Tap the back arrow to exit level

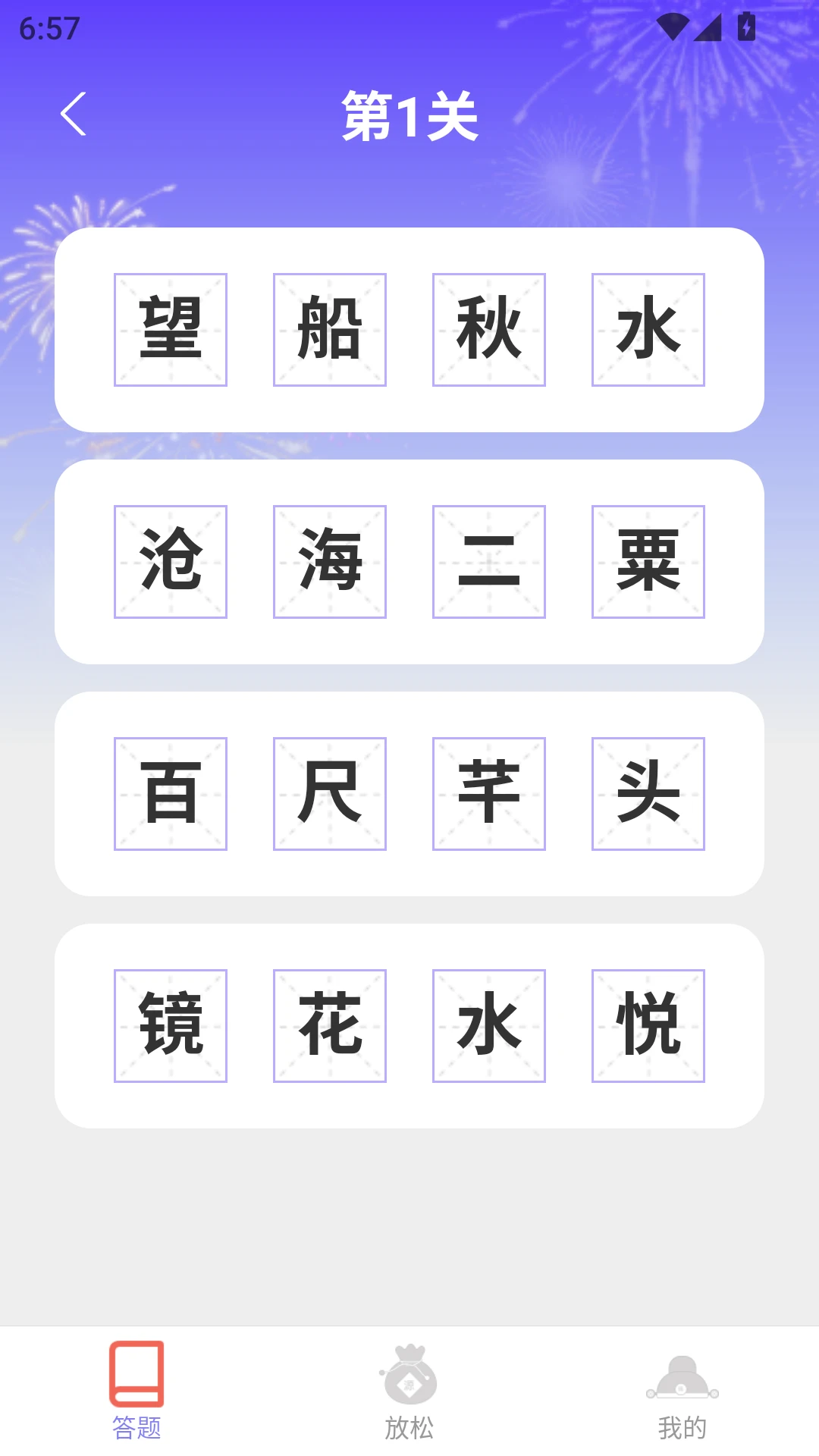point(74,115)
